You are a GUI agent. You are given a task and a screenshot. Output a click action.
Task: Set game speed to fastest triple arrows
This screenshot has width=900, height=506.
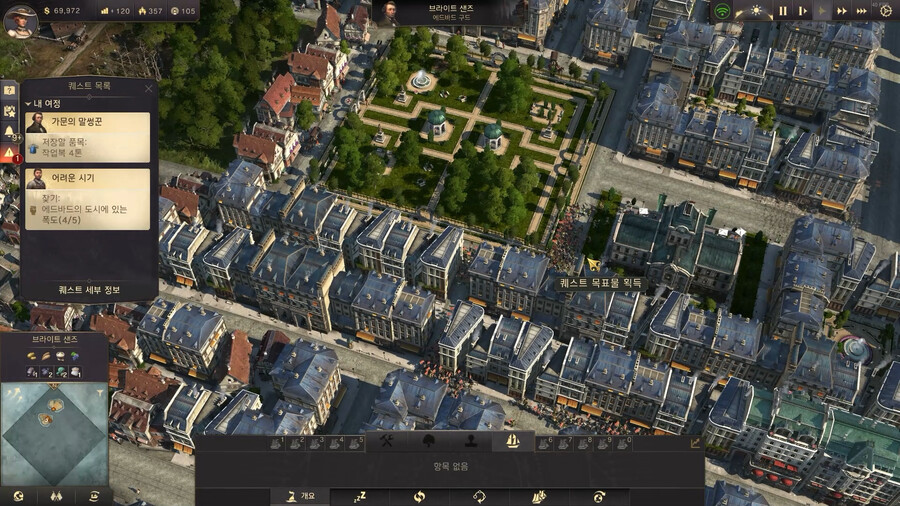(x=862, y=11)
